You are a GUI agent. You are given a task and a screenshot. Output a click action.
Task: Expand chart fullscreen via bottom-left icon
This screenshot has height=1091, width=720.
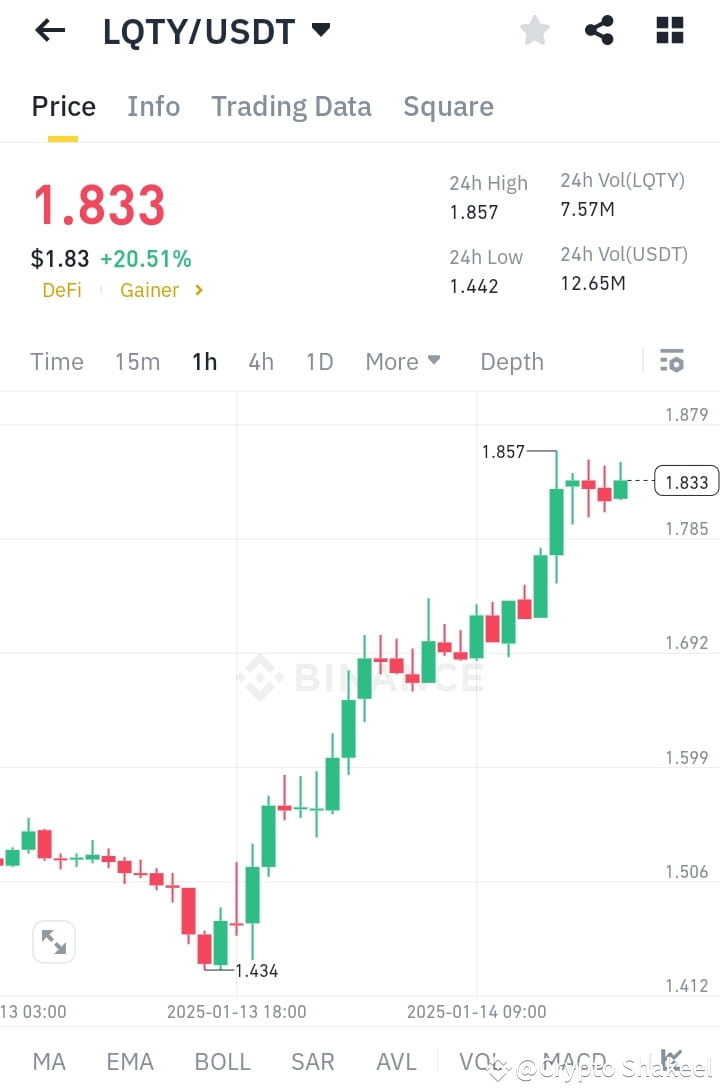[53, 941]
